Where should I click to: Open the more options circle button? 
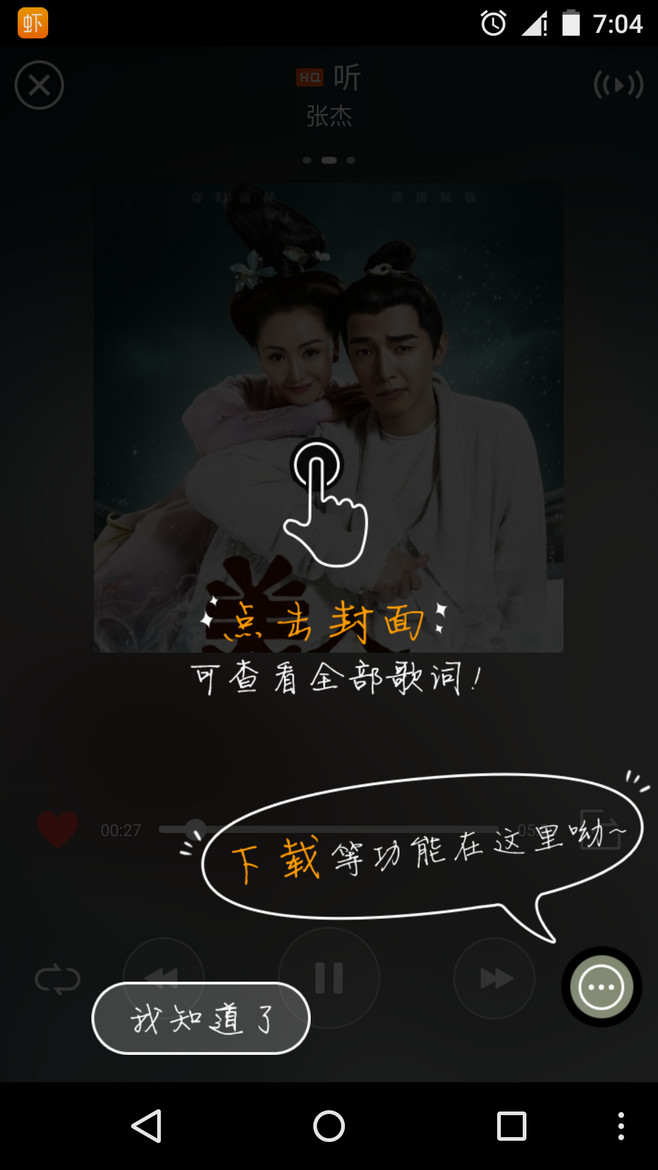pyautogui.click(x=601, y=987)
